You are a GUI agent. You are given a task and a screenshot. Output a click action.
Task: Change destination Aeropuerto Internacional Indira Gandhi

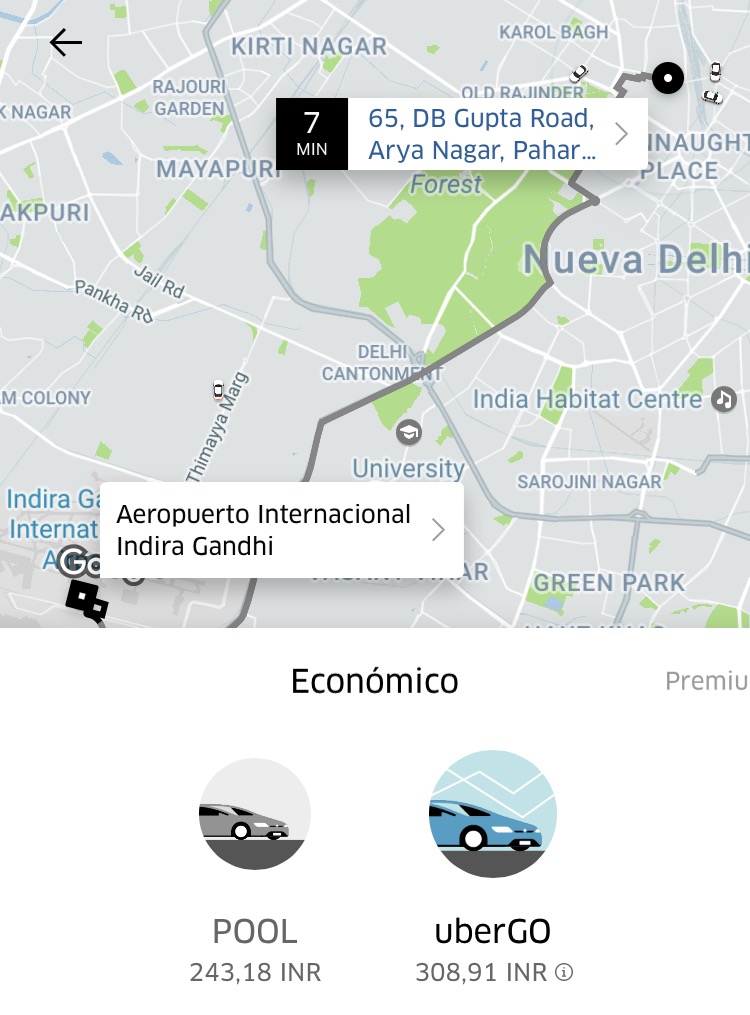(281, 530)
